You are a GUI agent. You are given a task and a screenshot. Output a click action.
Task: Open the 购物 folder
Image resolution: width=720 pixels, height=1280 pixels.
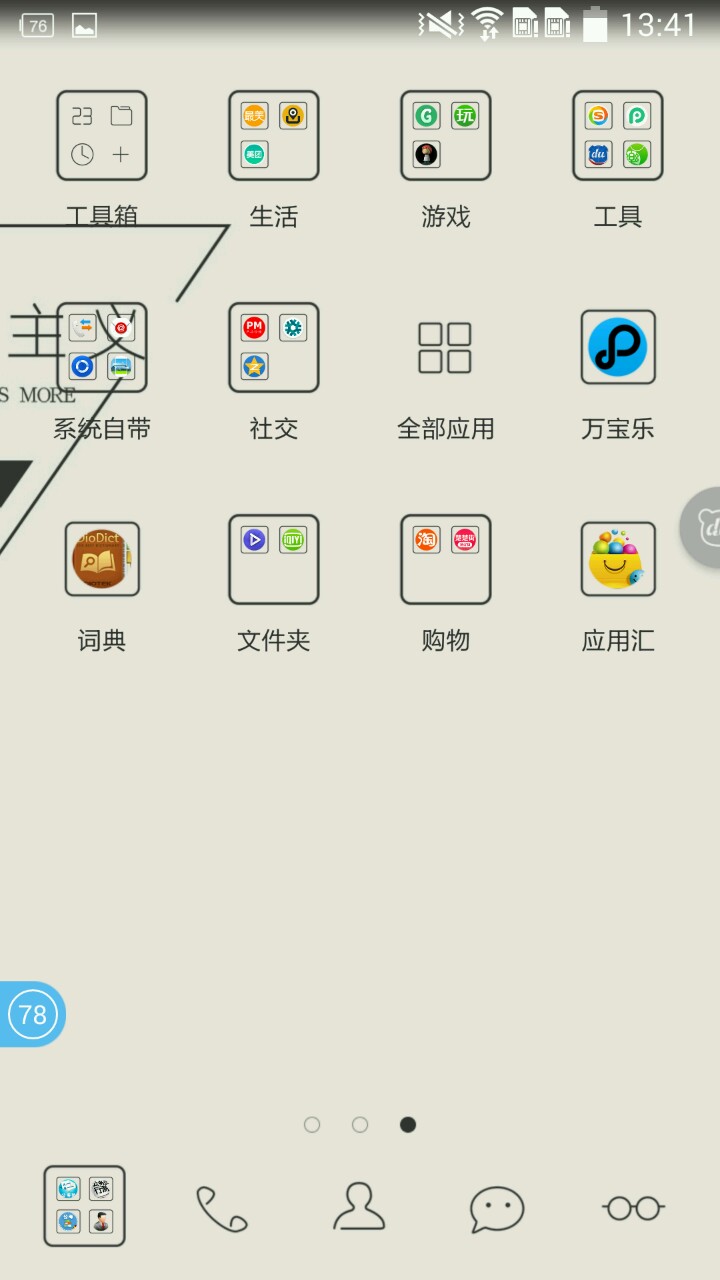point(445,560)
